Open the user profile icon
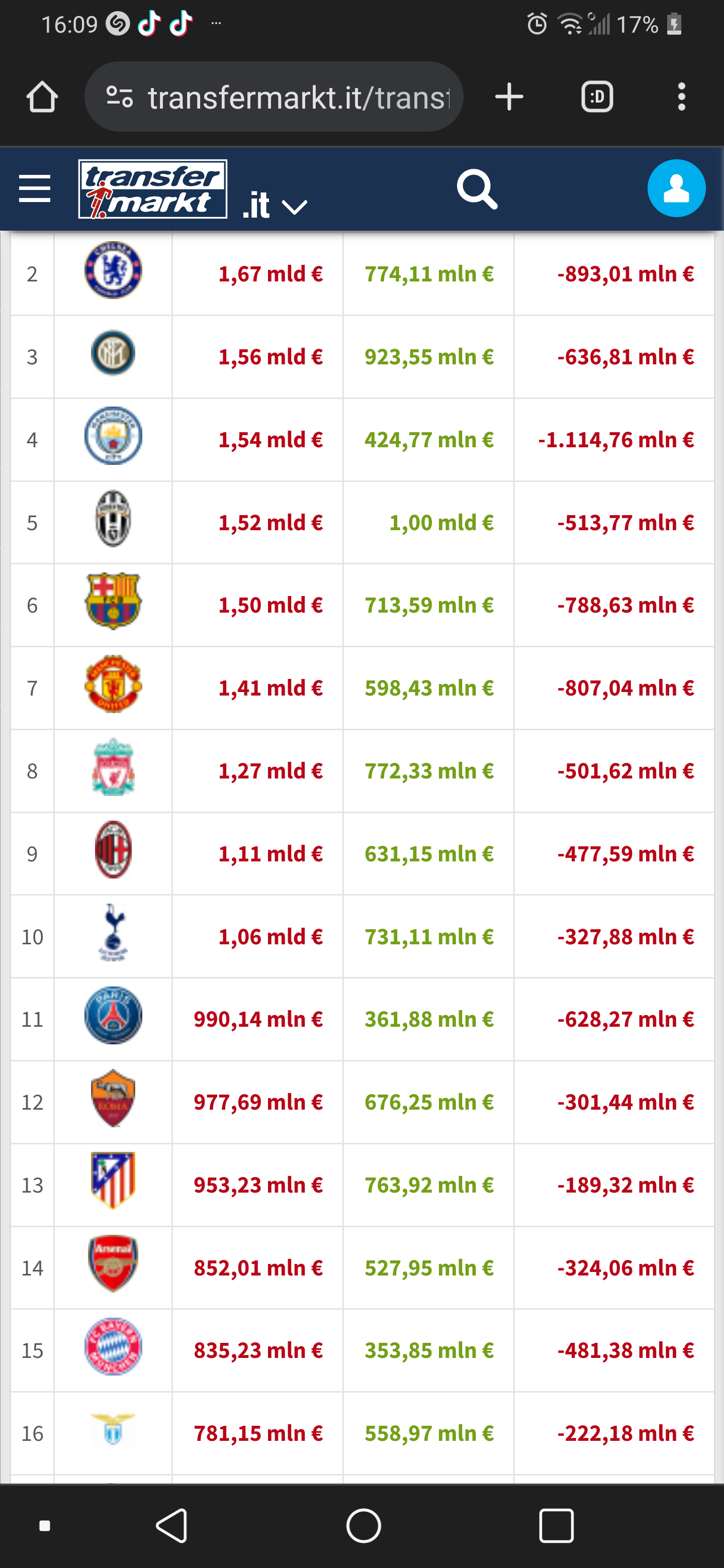This screenshot has height=1568, width=724. (x=676, y=188)
